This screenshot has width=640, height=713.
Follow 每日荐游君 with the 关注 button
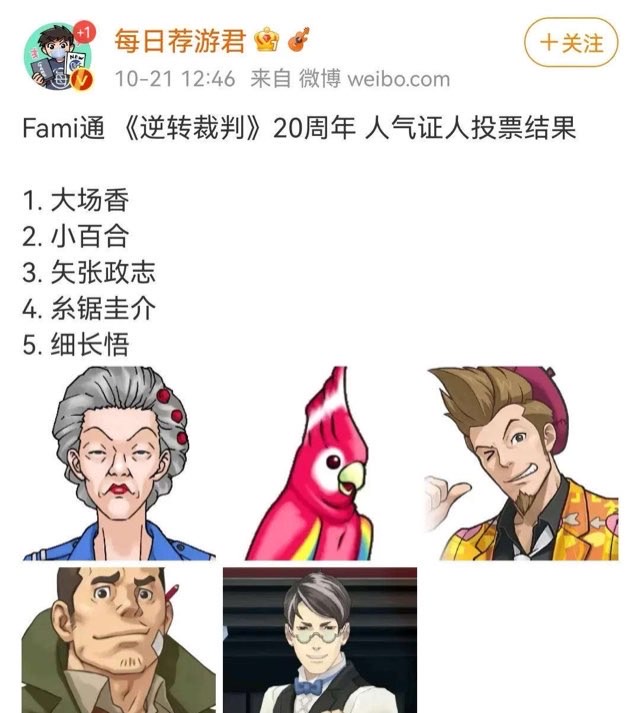[x=571, y=43]
